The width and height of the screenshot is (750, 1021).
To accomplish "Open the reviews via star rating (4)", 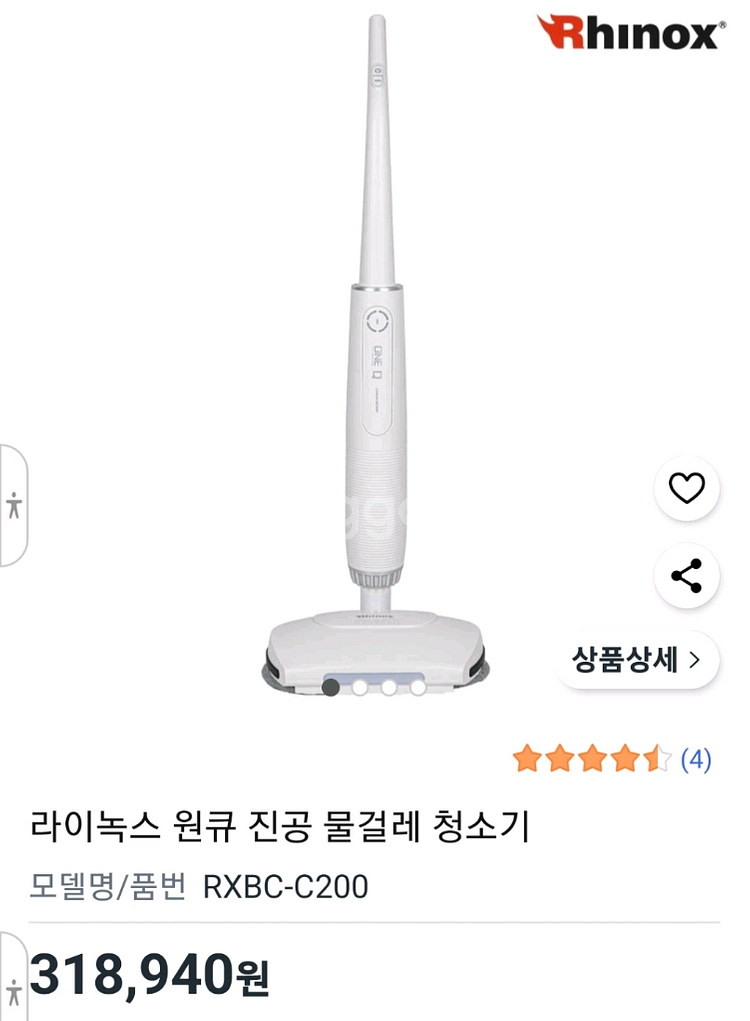I will (611, 760).
